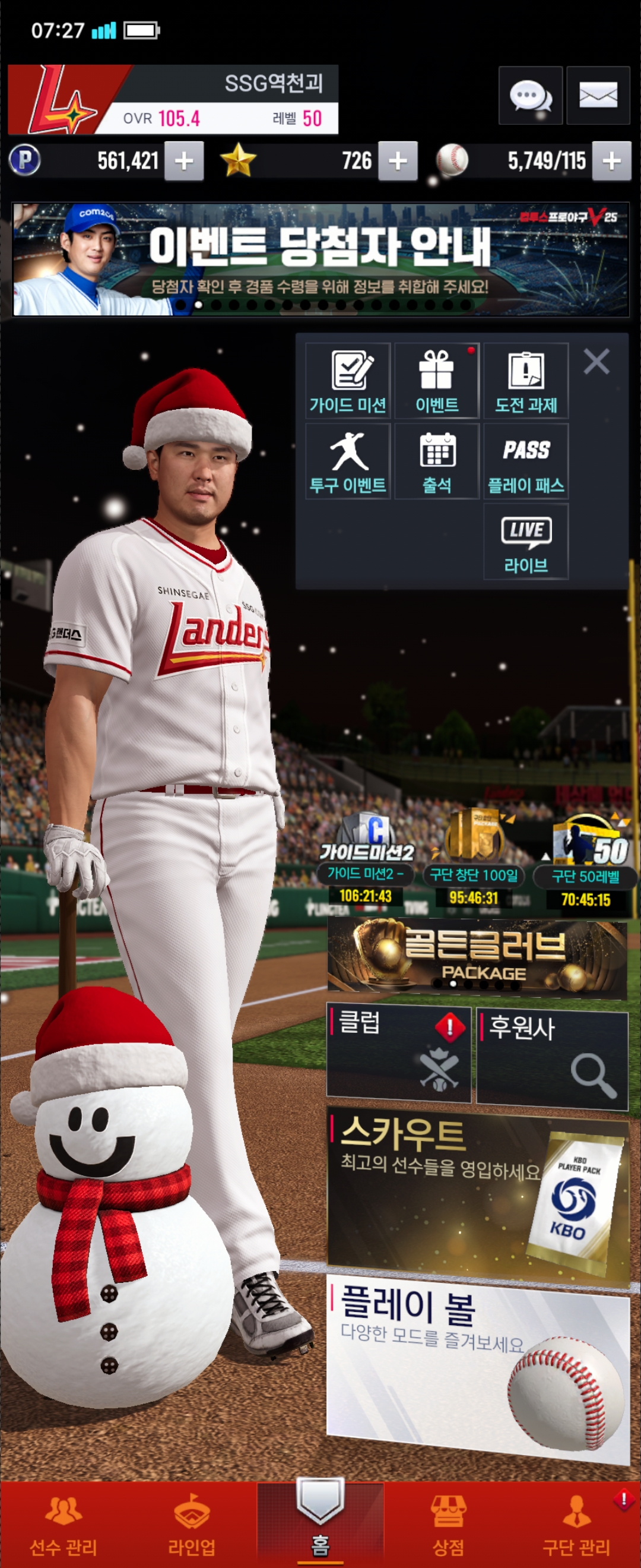
Task: Start 플레이 볼 game modes
Action: (x=477, y=1368)
